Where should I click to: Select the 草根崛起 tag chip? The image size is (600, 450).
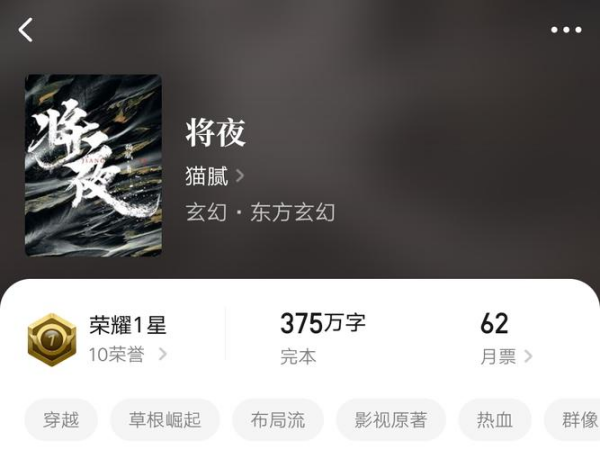coord(164,420)
